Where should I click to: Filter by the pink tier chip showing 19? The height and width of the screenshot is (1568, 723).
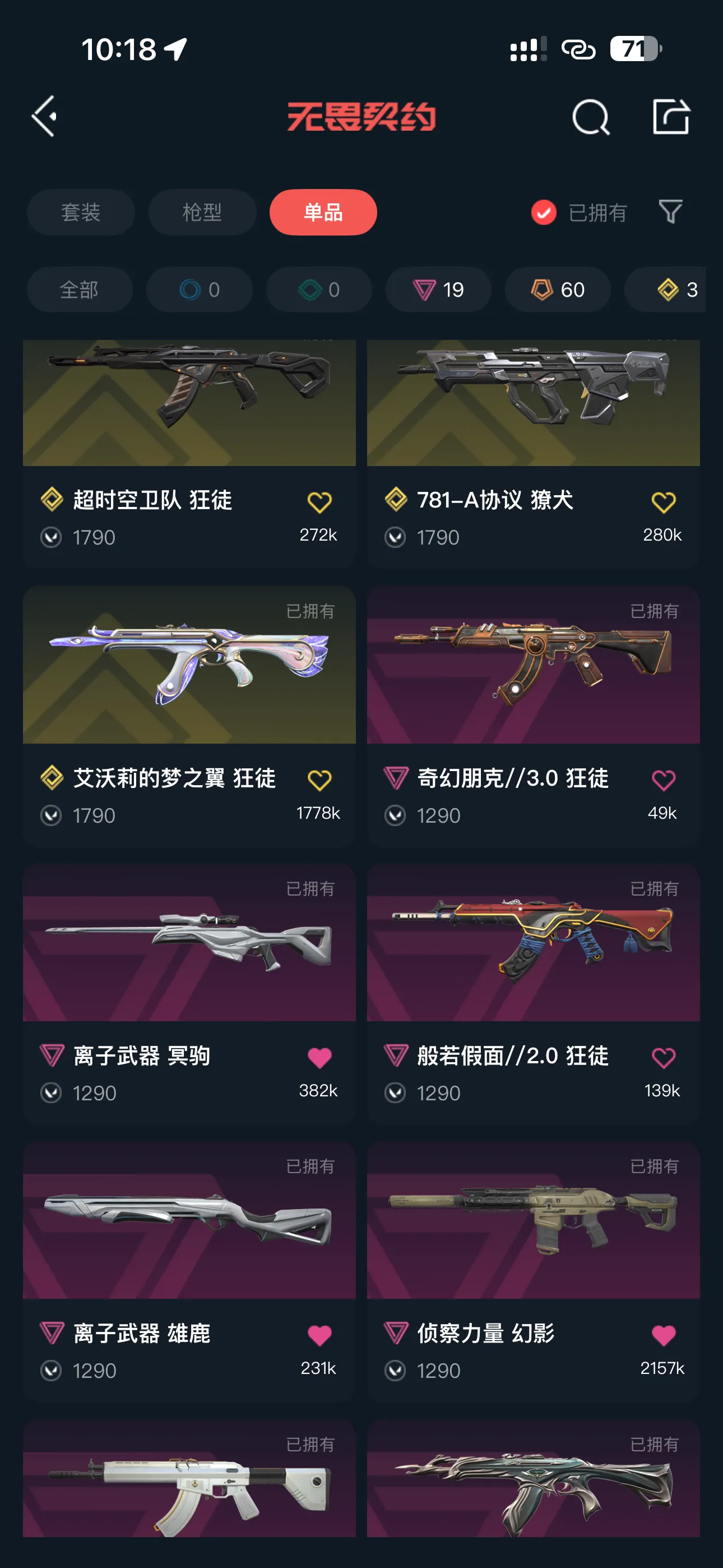pyautogui.click(x=438, y=290)
